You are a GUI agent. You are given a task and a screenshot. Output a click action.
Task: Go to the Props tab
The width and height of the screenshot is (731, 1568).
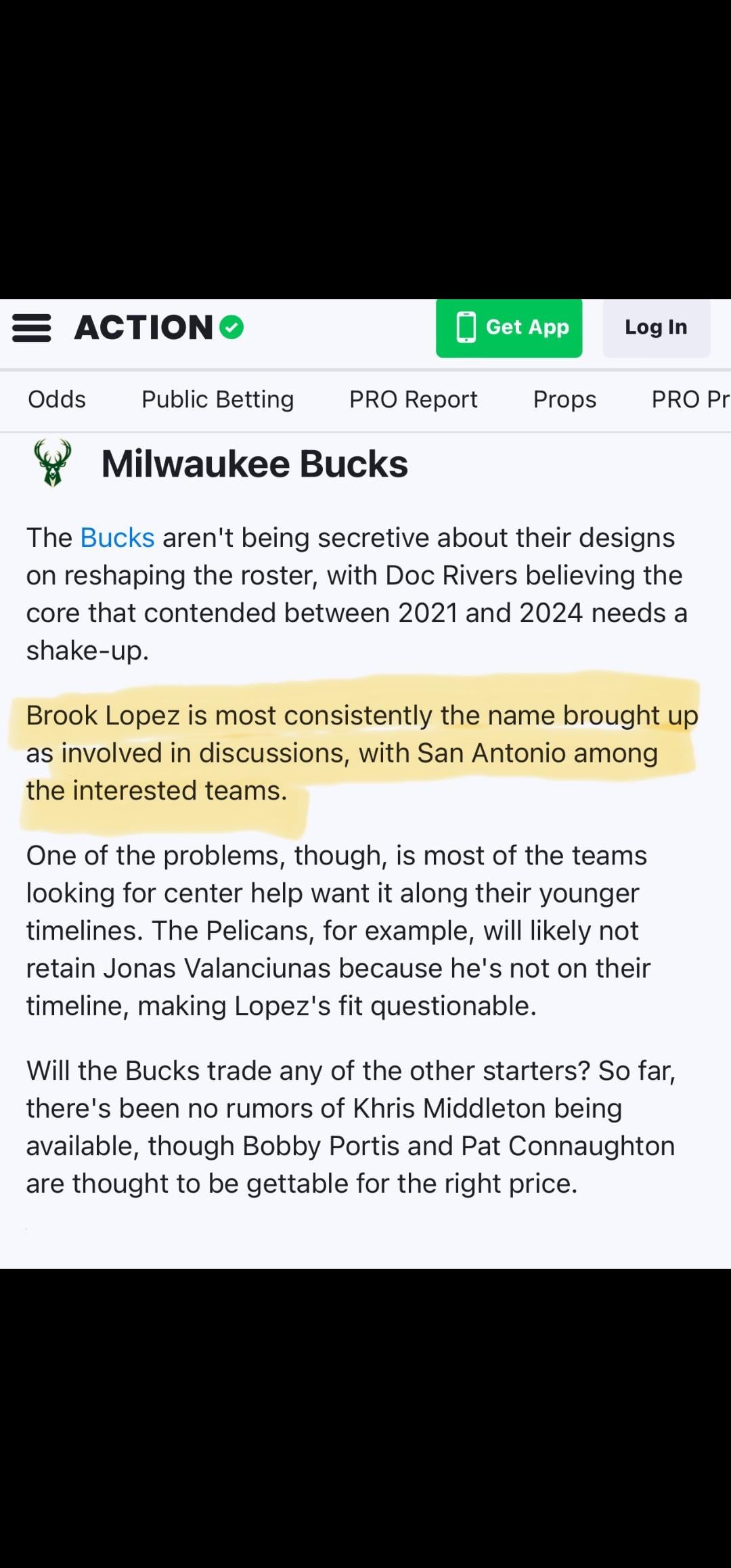(564, 399)
